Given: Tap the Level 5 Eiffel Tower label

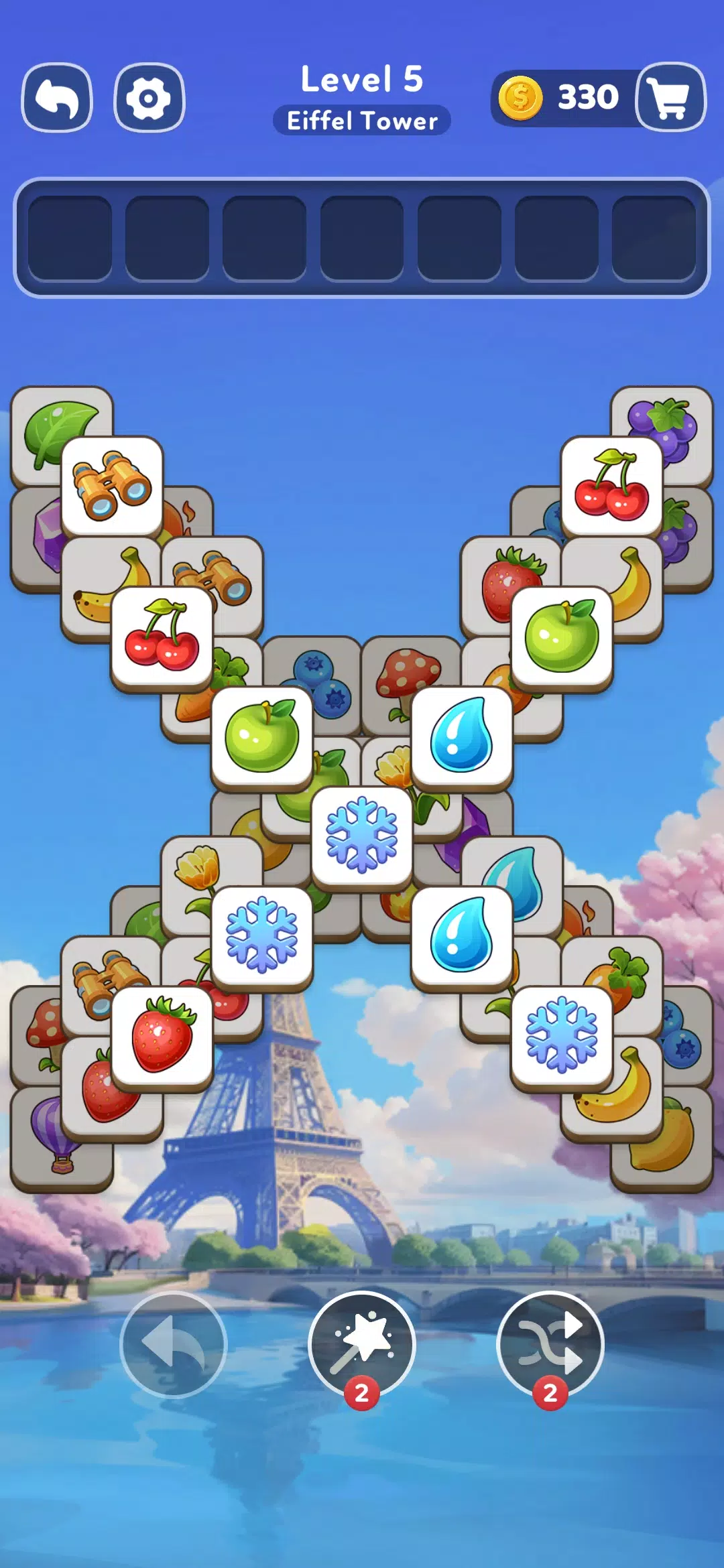Looking at the screenshot, I should (x=362, y=97).
